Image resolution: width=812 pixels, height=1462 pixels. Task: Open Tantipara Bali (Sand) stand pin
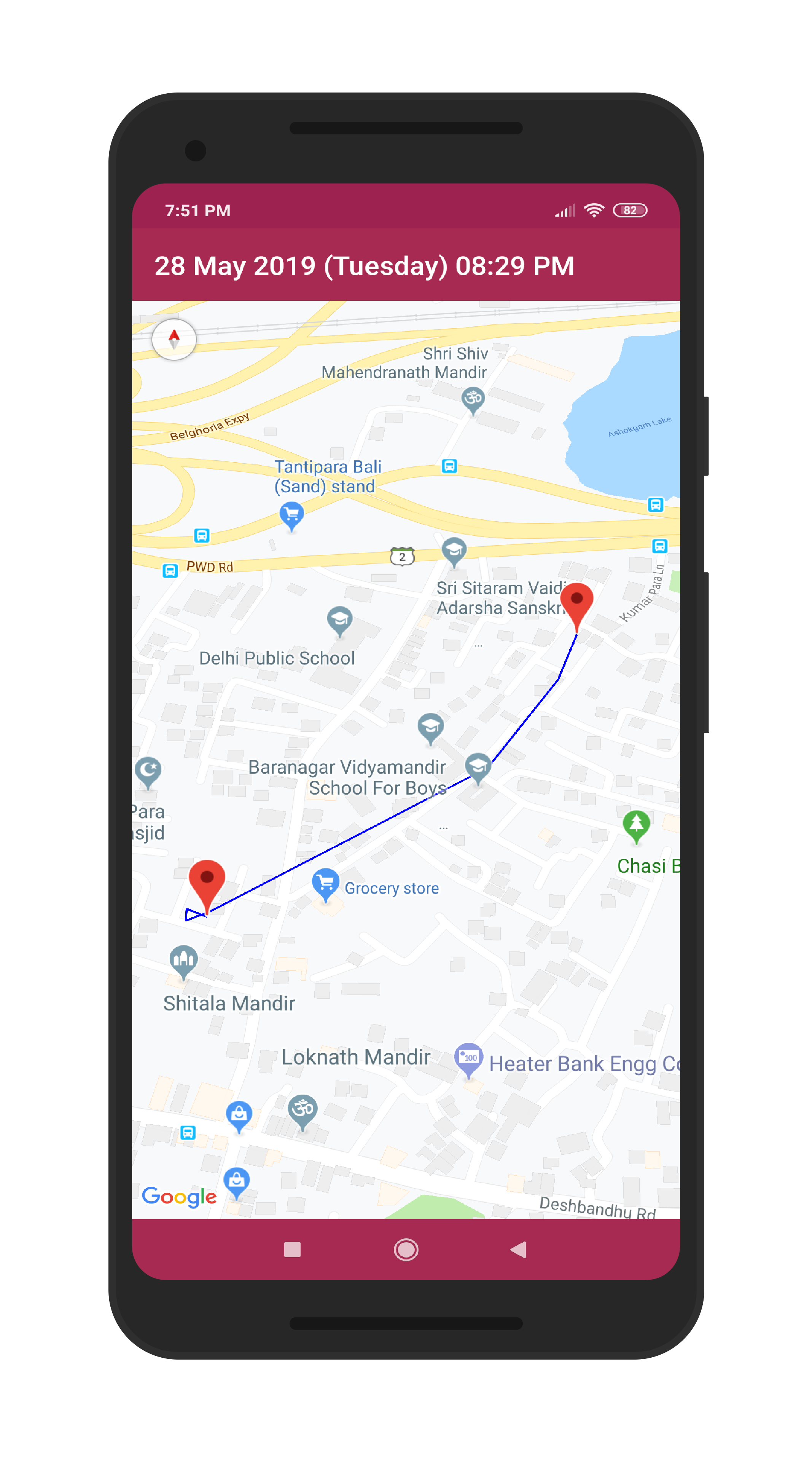coord(291,515)
